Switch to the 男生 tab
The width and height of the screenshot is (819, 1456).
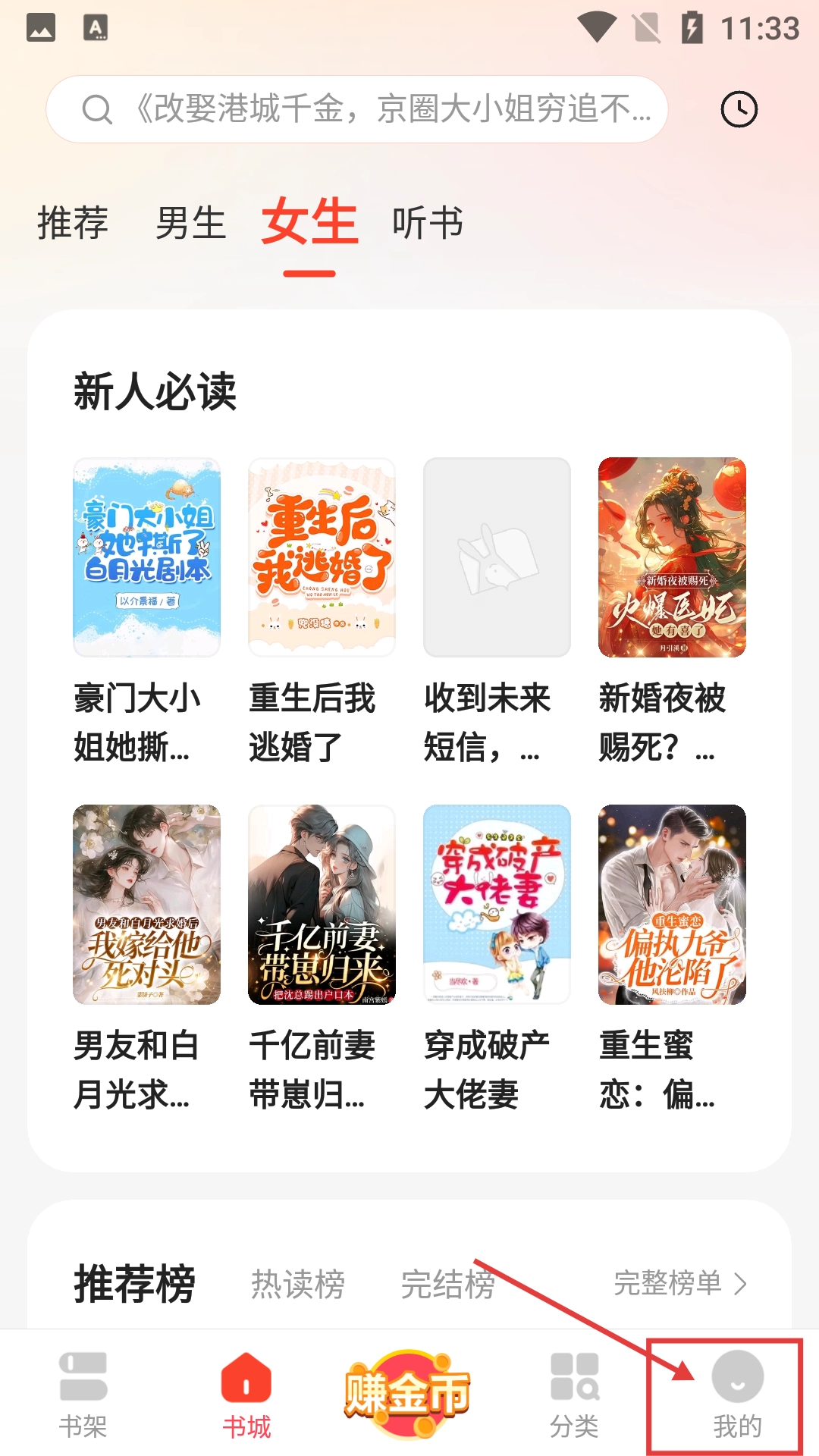pyautogui.click(x=191, y=223)
